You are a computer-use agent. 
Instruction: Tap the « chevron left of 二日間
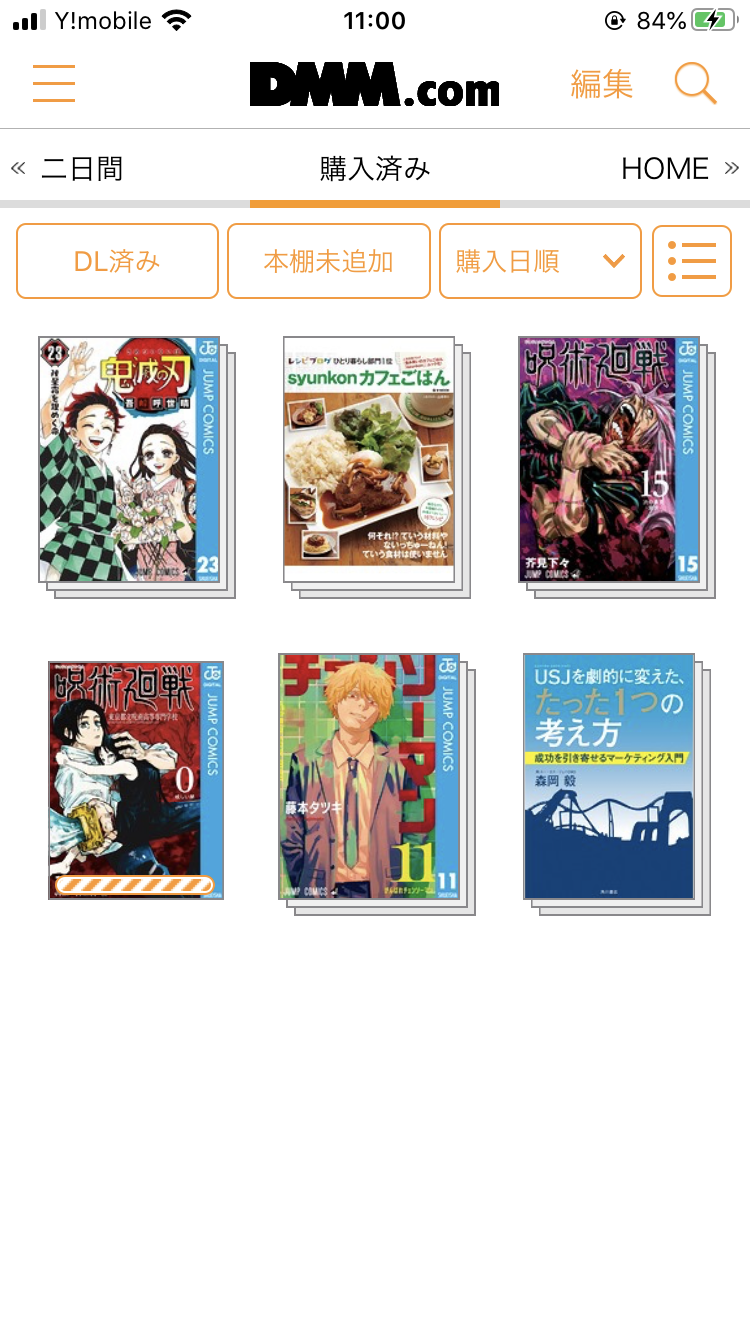point(17,168)
